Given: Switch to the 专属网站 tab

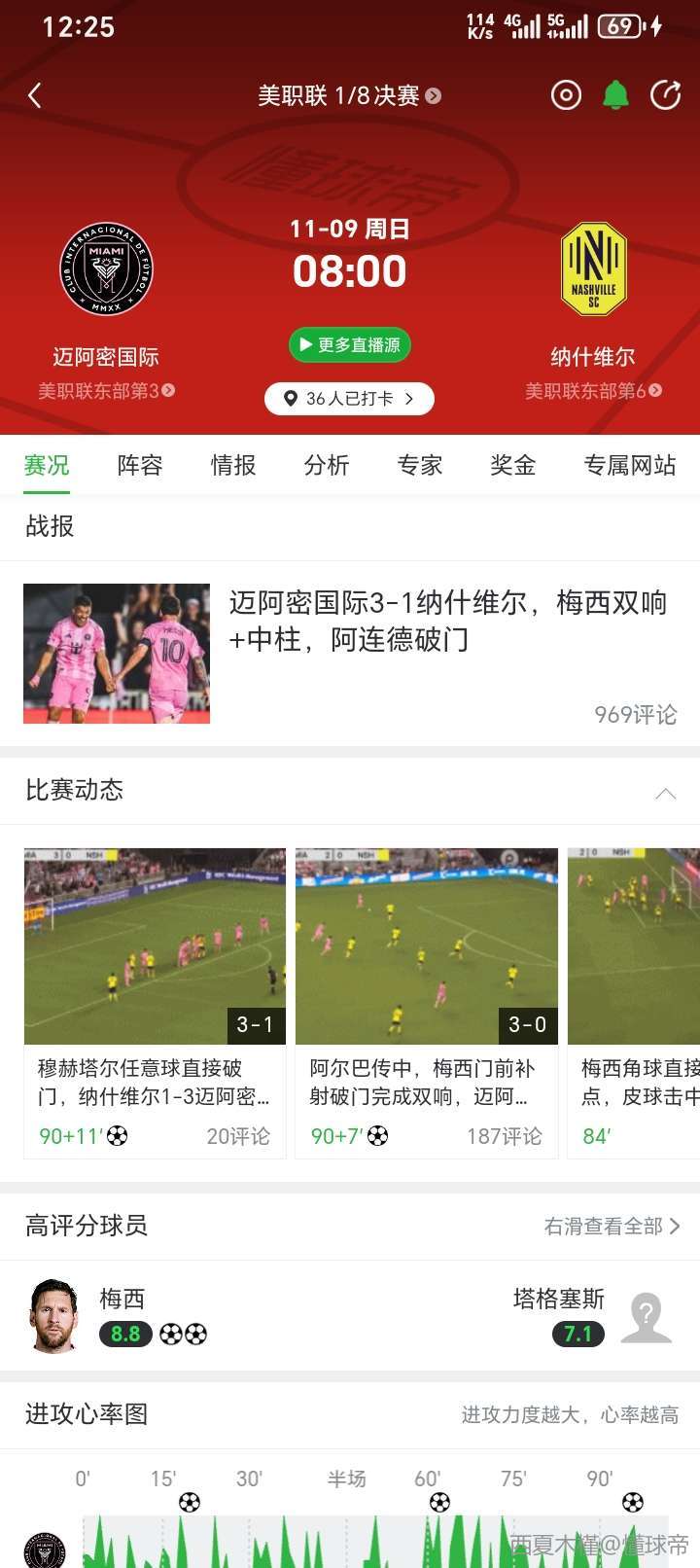Looking at the screenshot, I should pos(630,465).
